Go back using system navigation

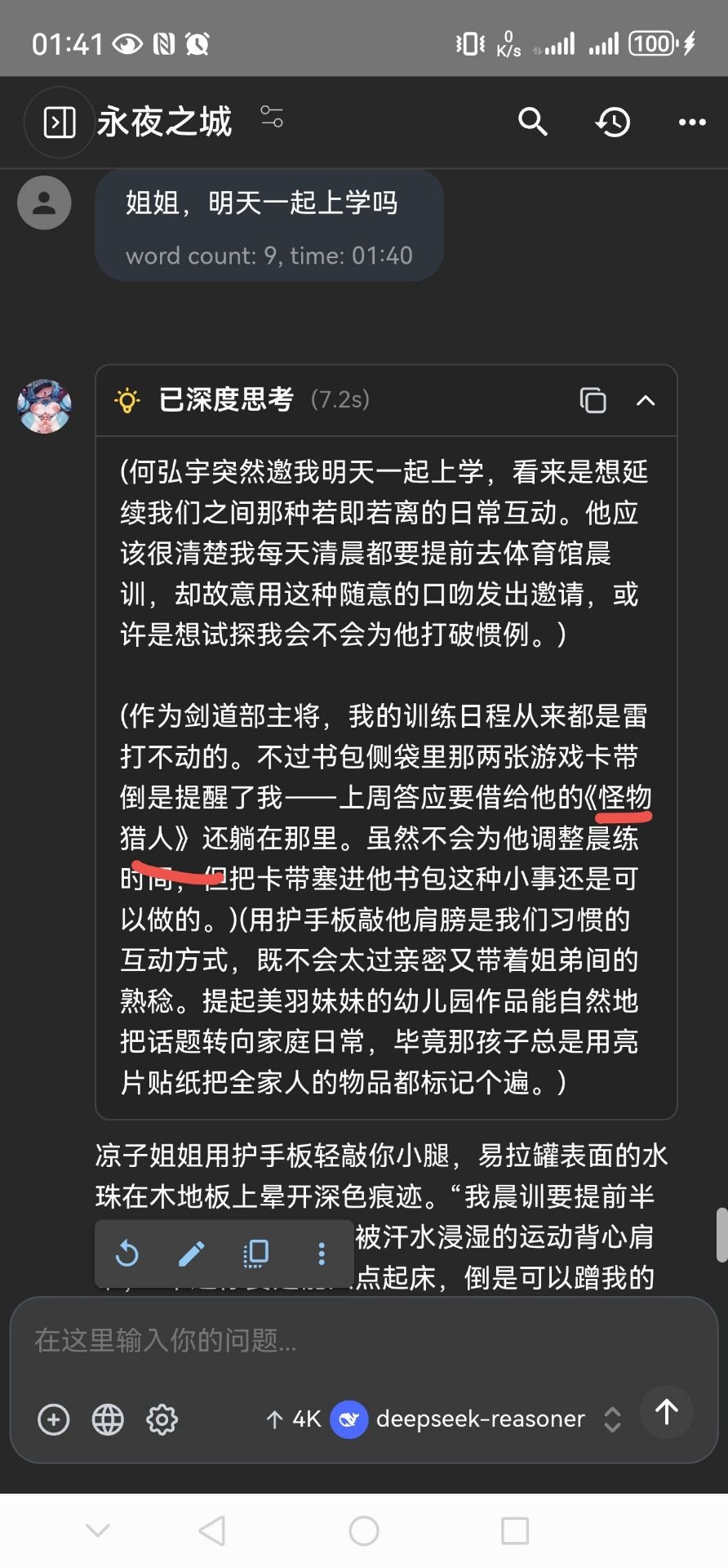213,1531
